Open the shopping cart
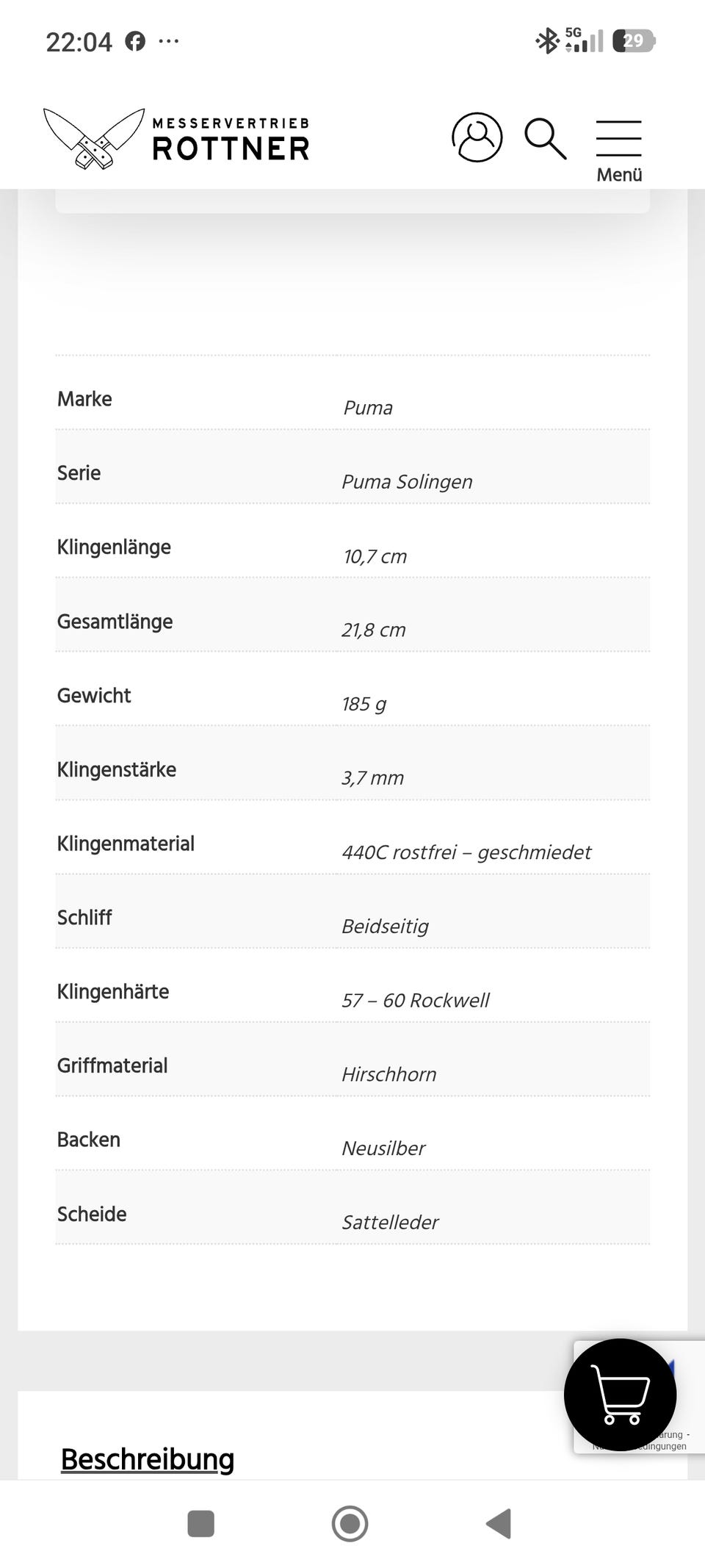This screenshot has width=705, height=1568. coord(621,1394)
